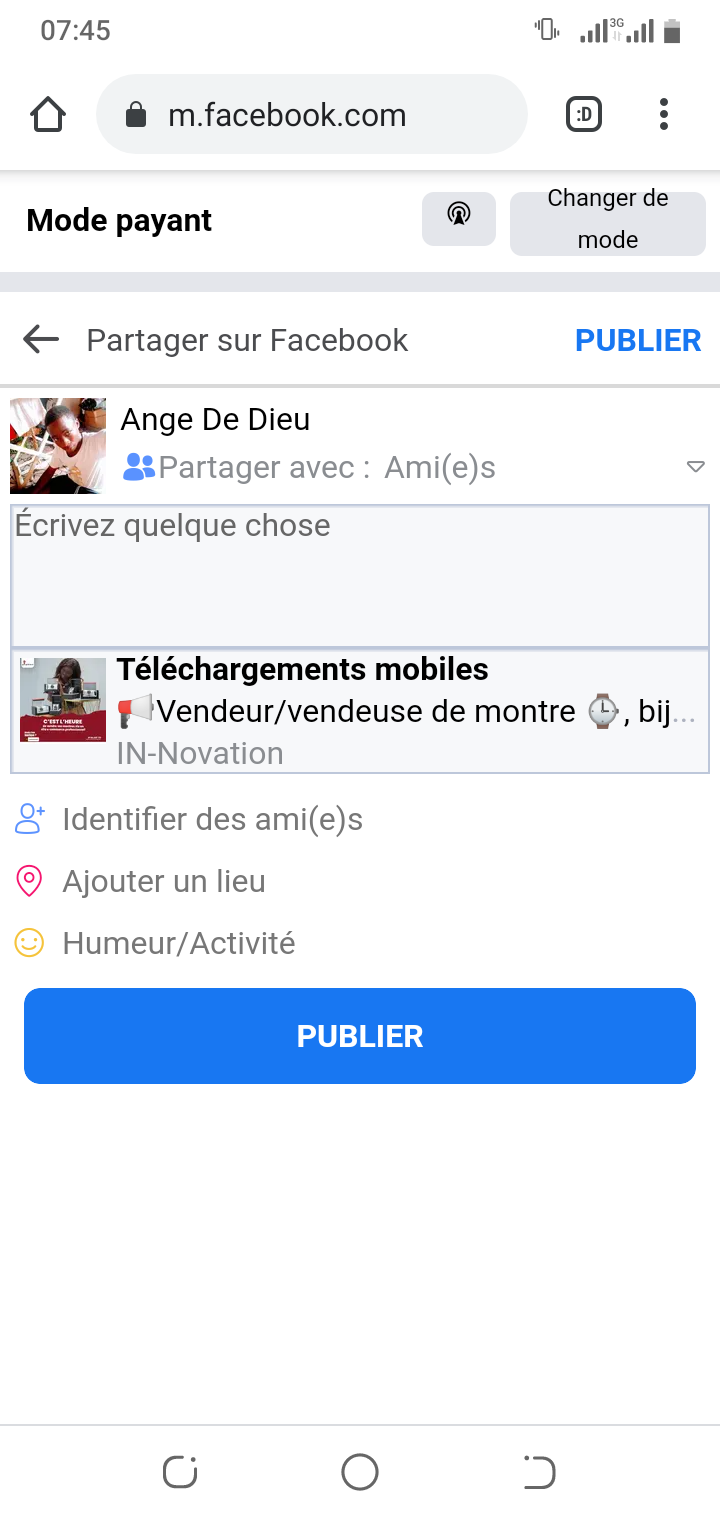Go to the system home screen

pos(360,1472)
